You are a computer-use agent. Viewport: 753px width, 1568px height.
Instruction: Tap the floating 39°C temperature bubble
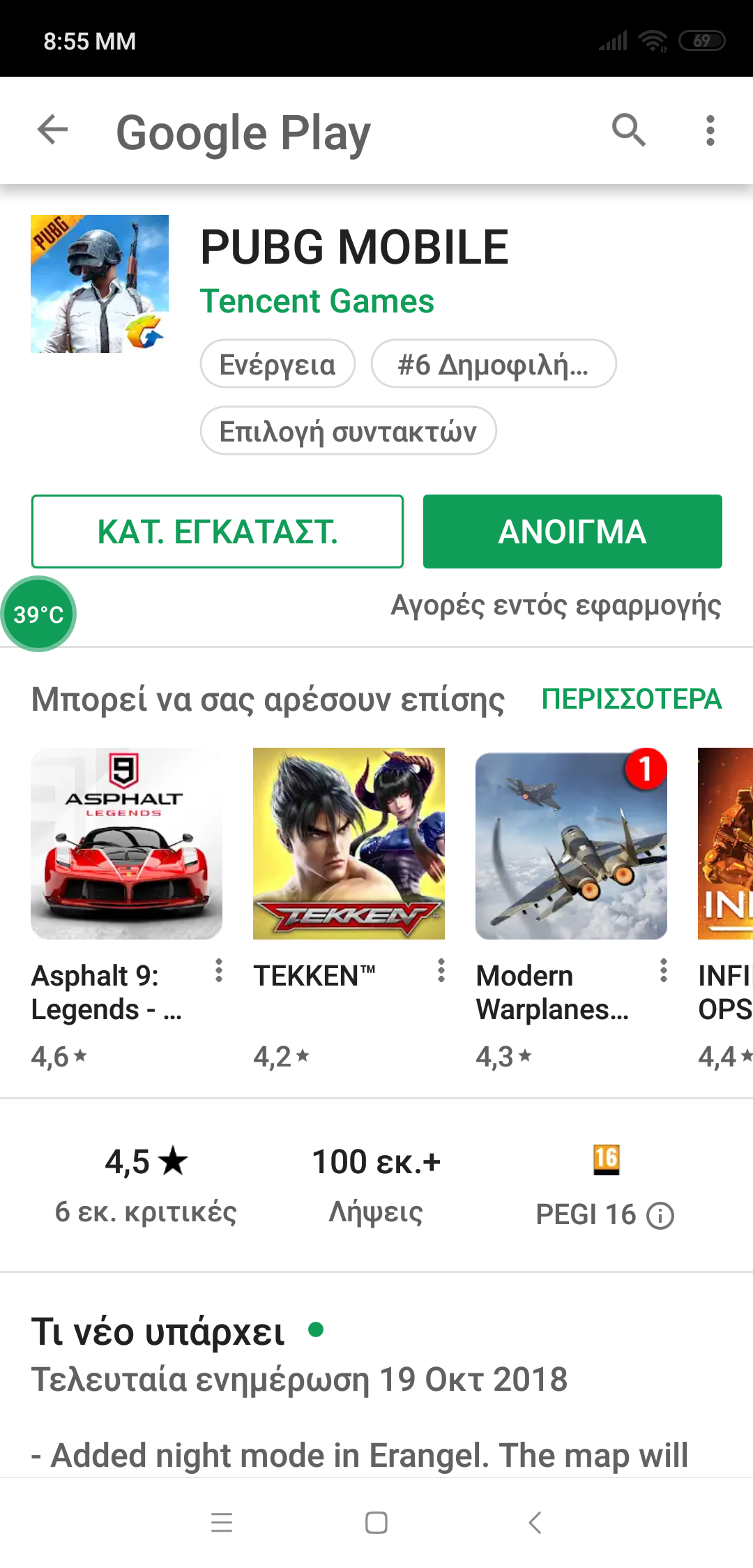coord(38,615)
